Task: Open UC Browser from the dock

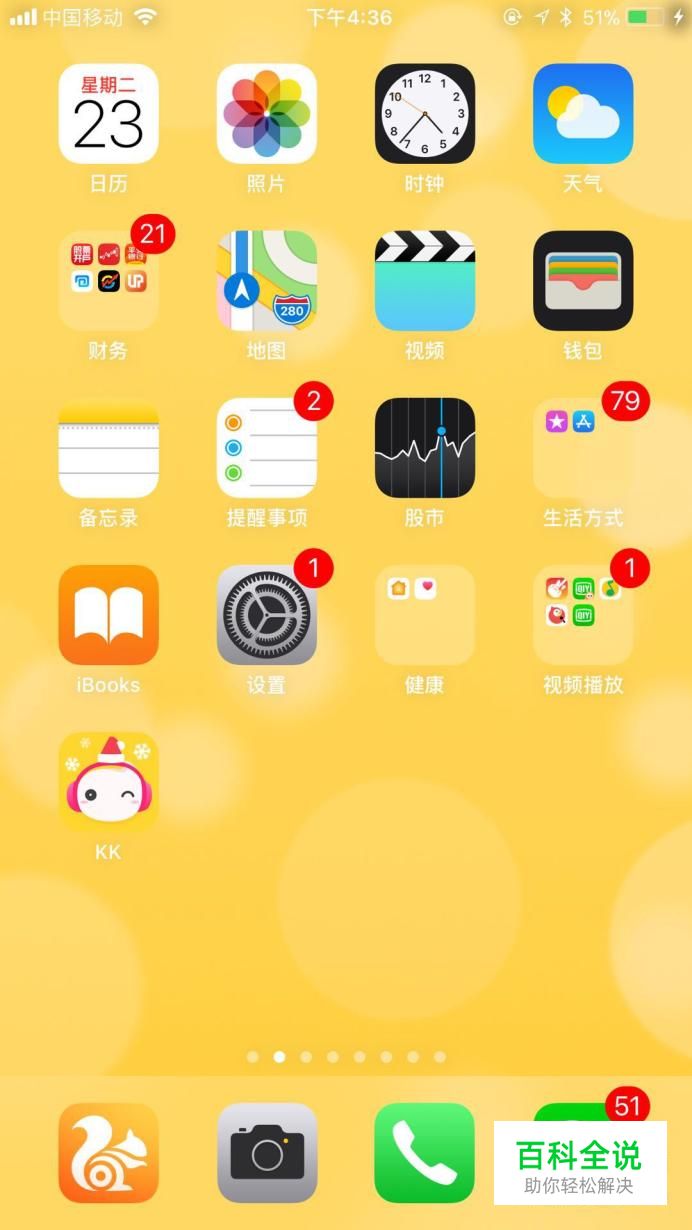Action: click(x=108, y=1153)
